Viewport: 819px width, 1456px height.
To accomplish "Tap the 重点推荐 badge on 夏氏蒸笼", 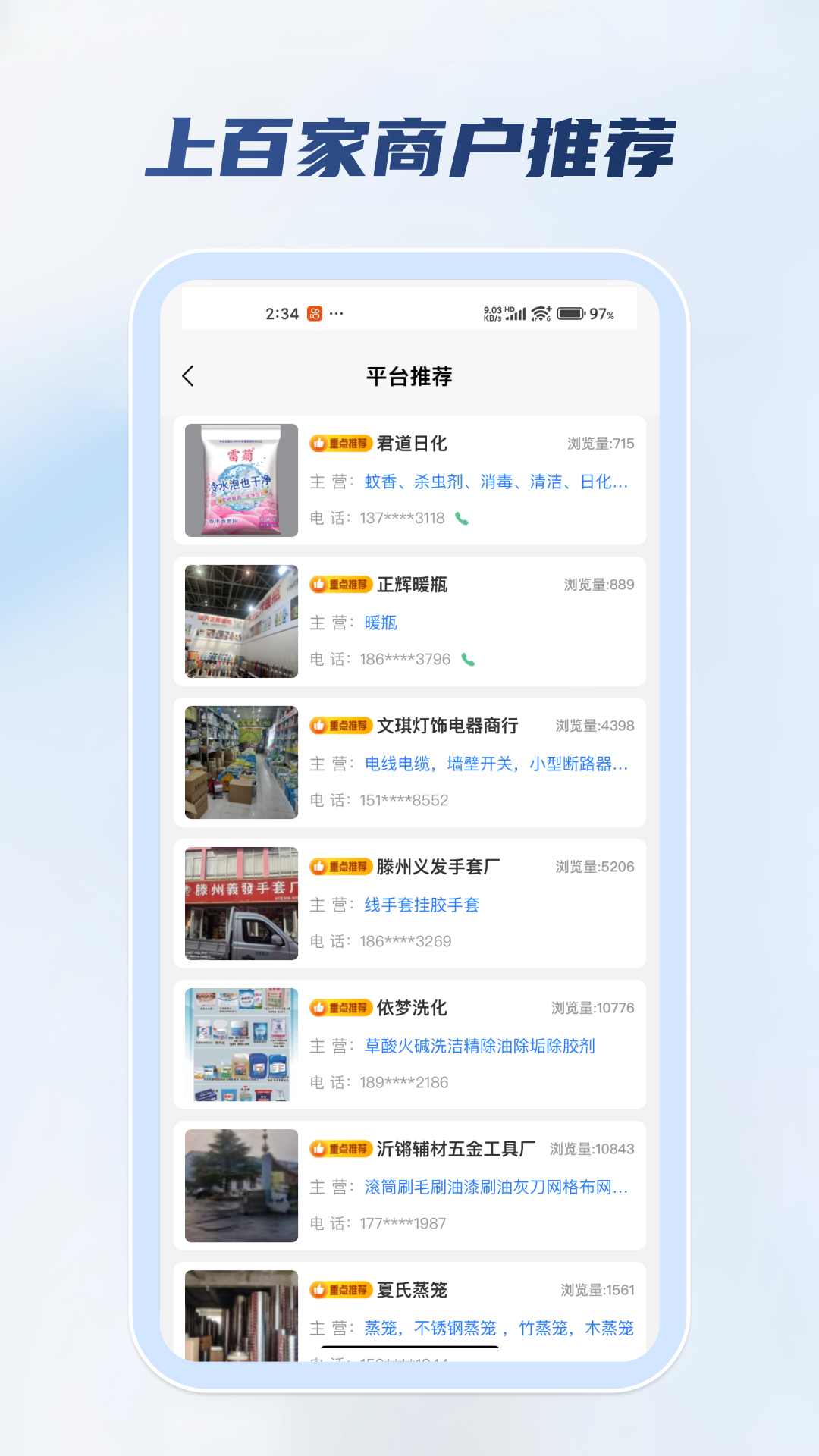I will [340, 1290].
